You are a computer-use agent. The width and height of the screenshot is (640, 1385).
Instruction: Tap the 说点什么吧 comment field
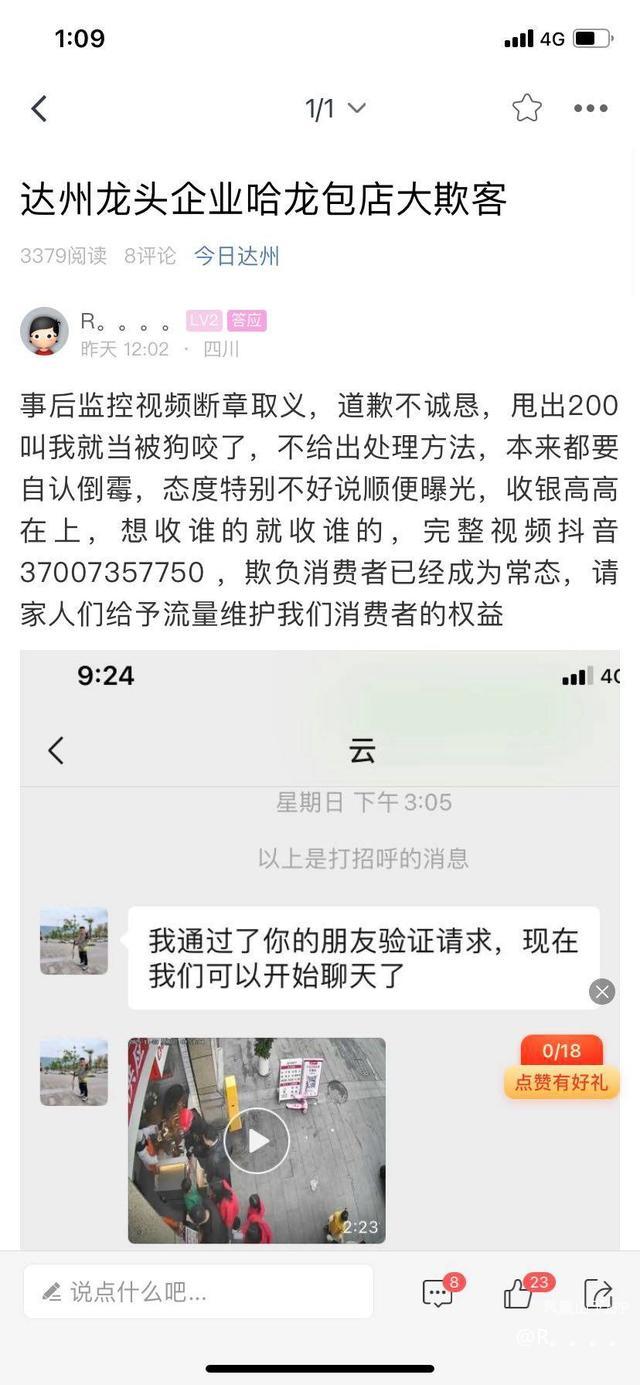click(198, 1292)
